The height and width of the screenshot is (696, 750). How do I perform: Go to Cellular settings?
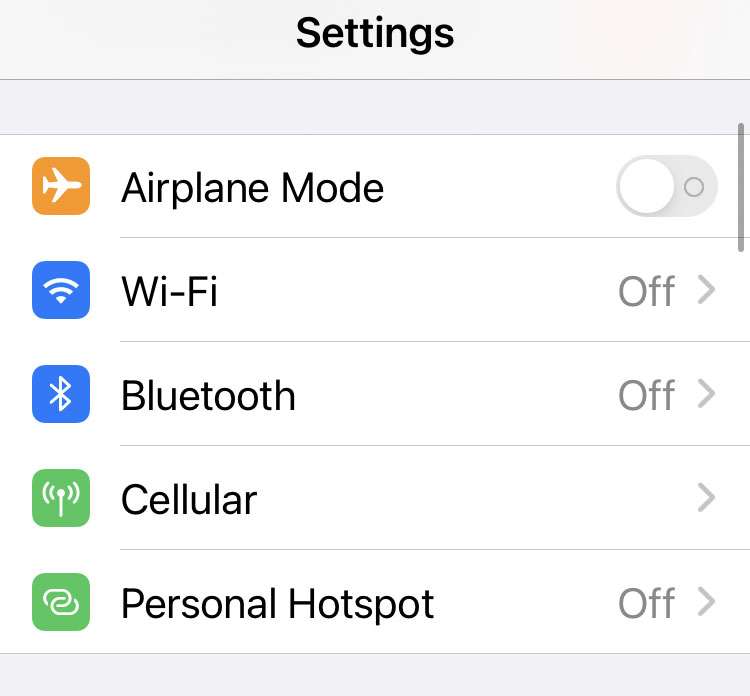(x=375, y=499)
